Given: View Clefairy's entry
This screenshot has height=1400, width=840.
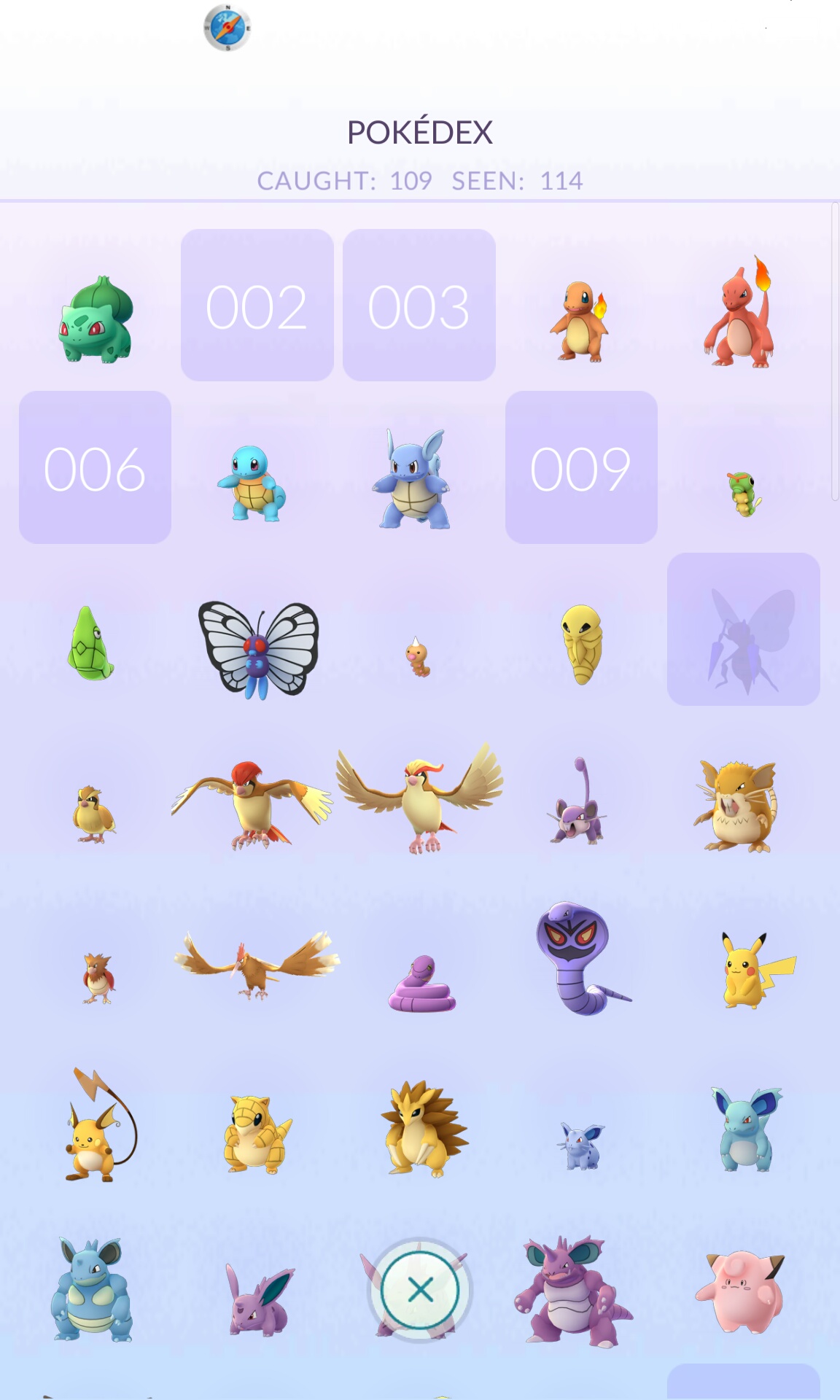Looking at the screenshot, I should 739,1291.
